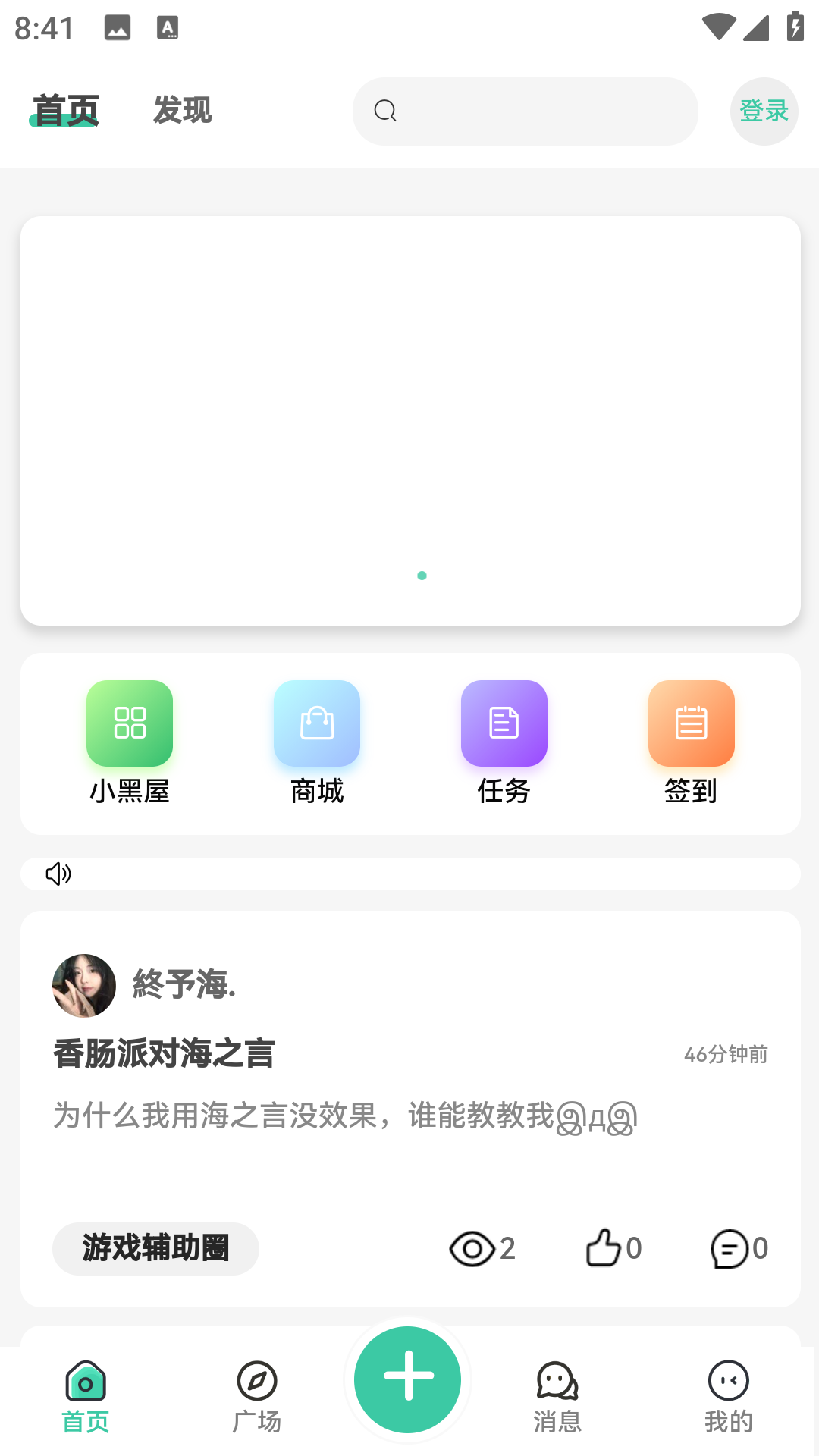
Task: Switch to the 发现 top tab
Action: click(182, 111)
